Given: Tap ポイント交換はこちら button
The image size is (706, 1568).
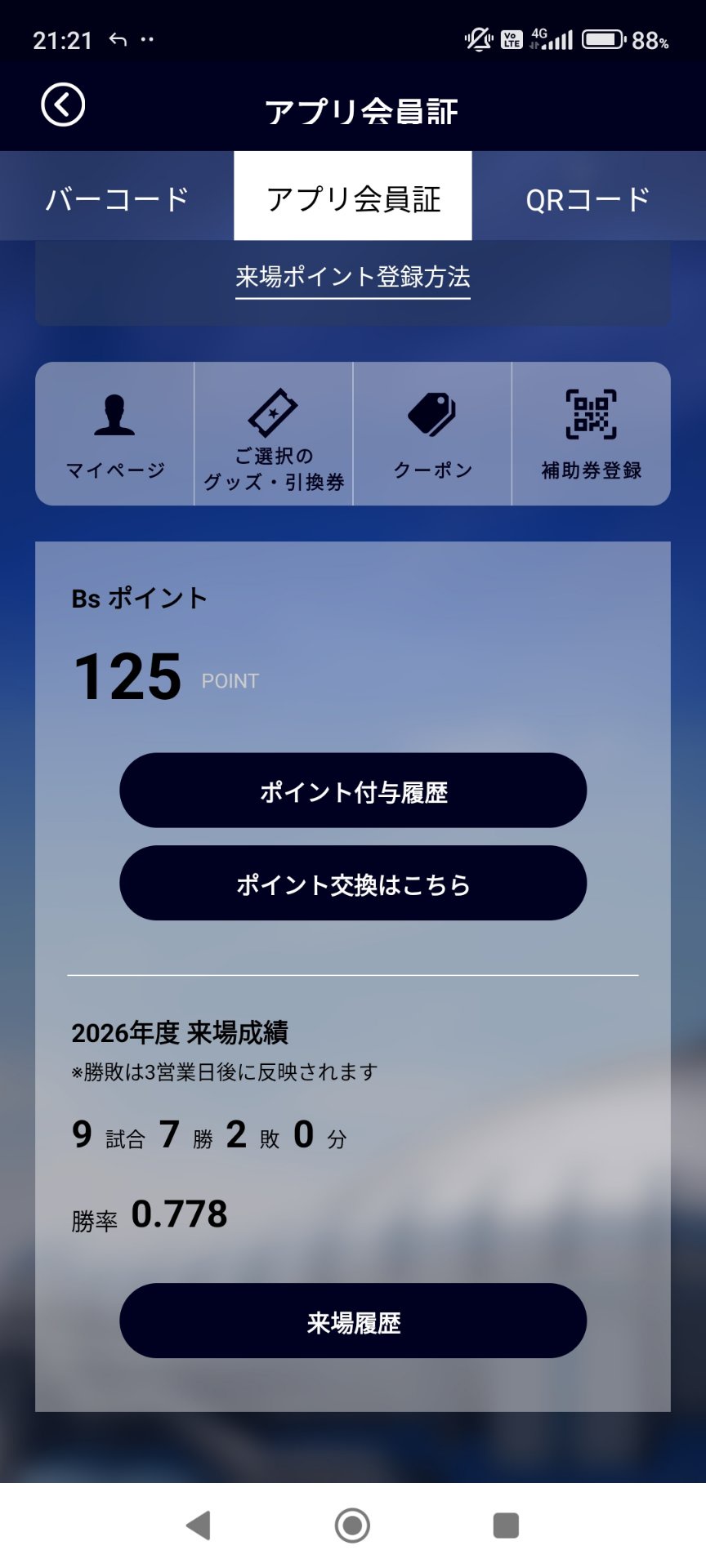Looking at the screenshot, I should pyautogui.click(x=353, y=884).
